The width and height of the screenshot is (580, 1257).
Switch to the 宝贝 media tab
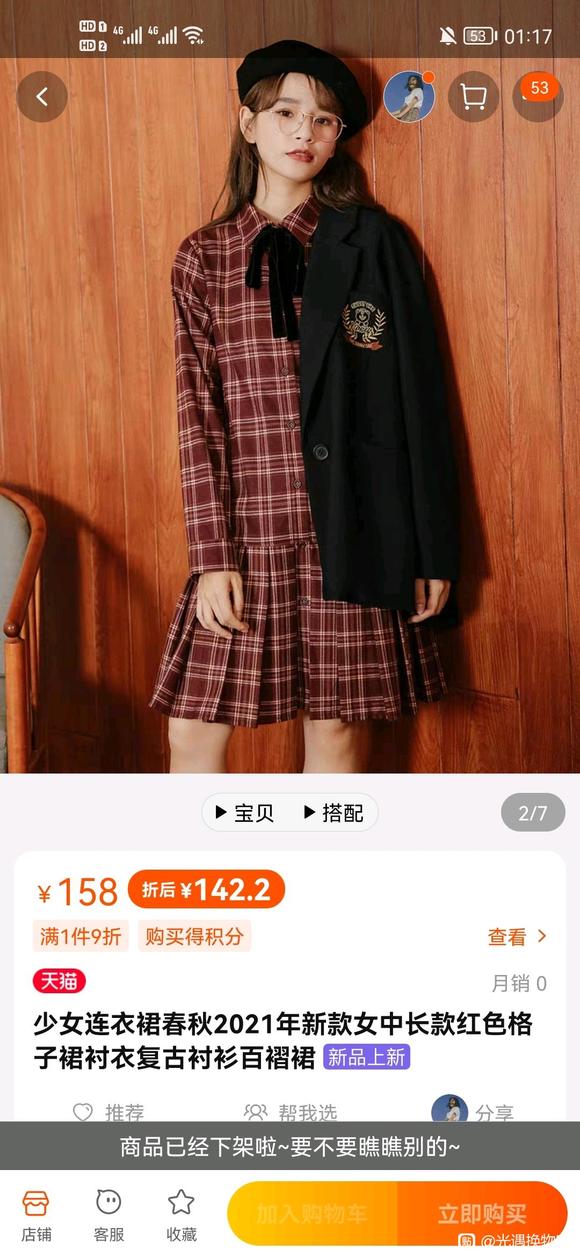(246, 813)
